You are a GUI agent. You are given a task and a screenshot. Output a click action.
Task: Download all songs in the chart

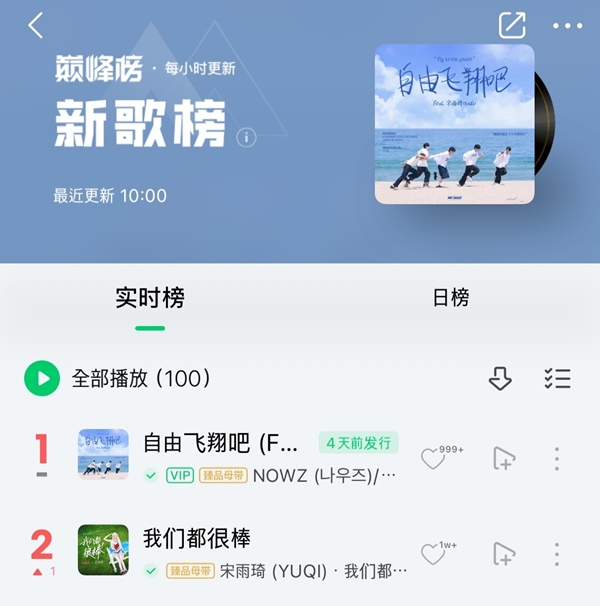pyautogui.click(x=500, y=378)
